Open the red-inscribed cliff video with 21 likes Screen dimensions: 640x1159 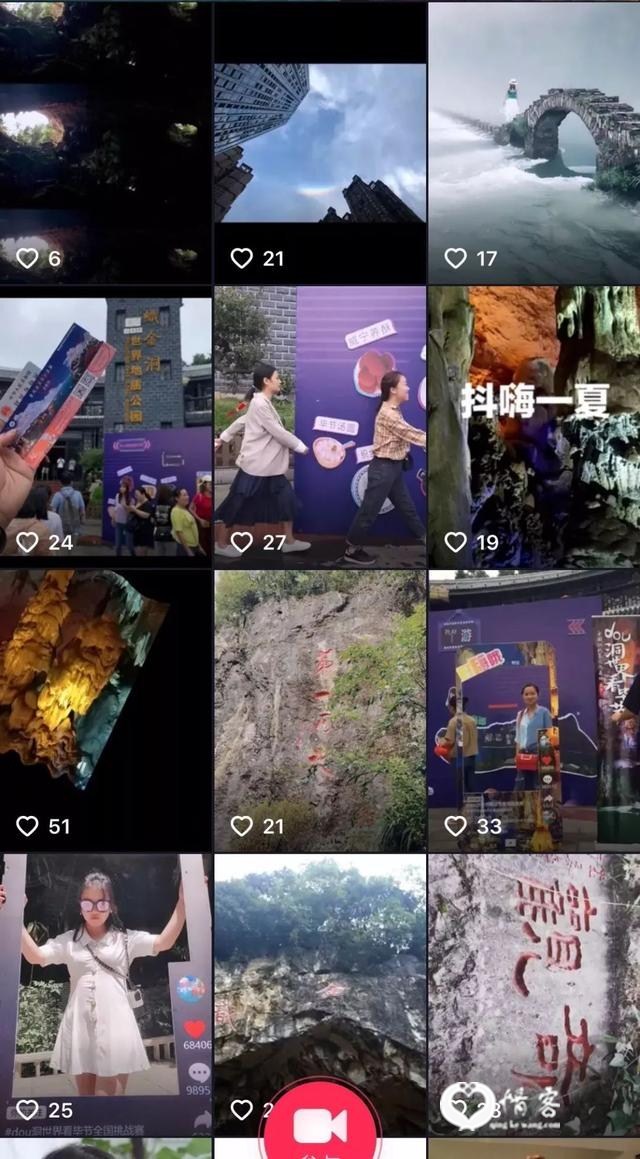tap(319, 708)
